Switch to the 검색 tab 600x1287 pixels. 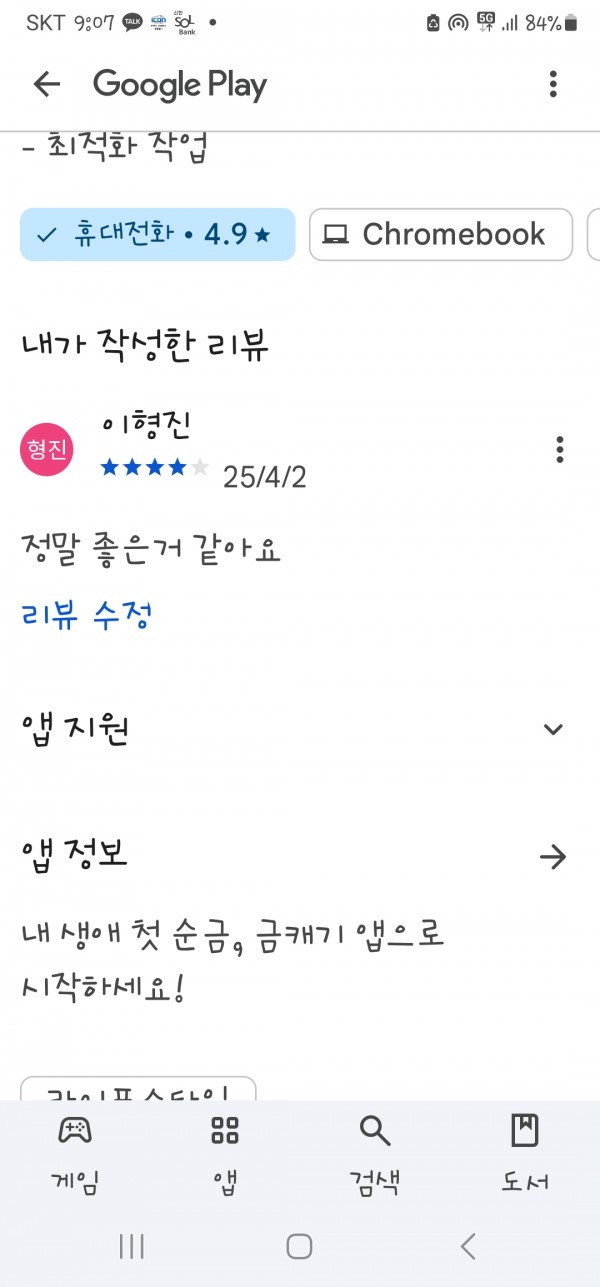375,1154
